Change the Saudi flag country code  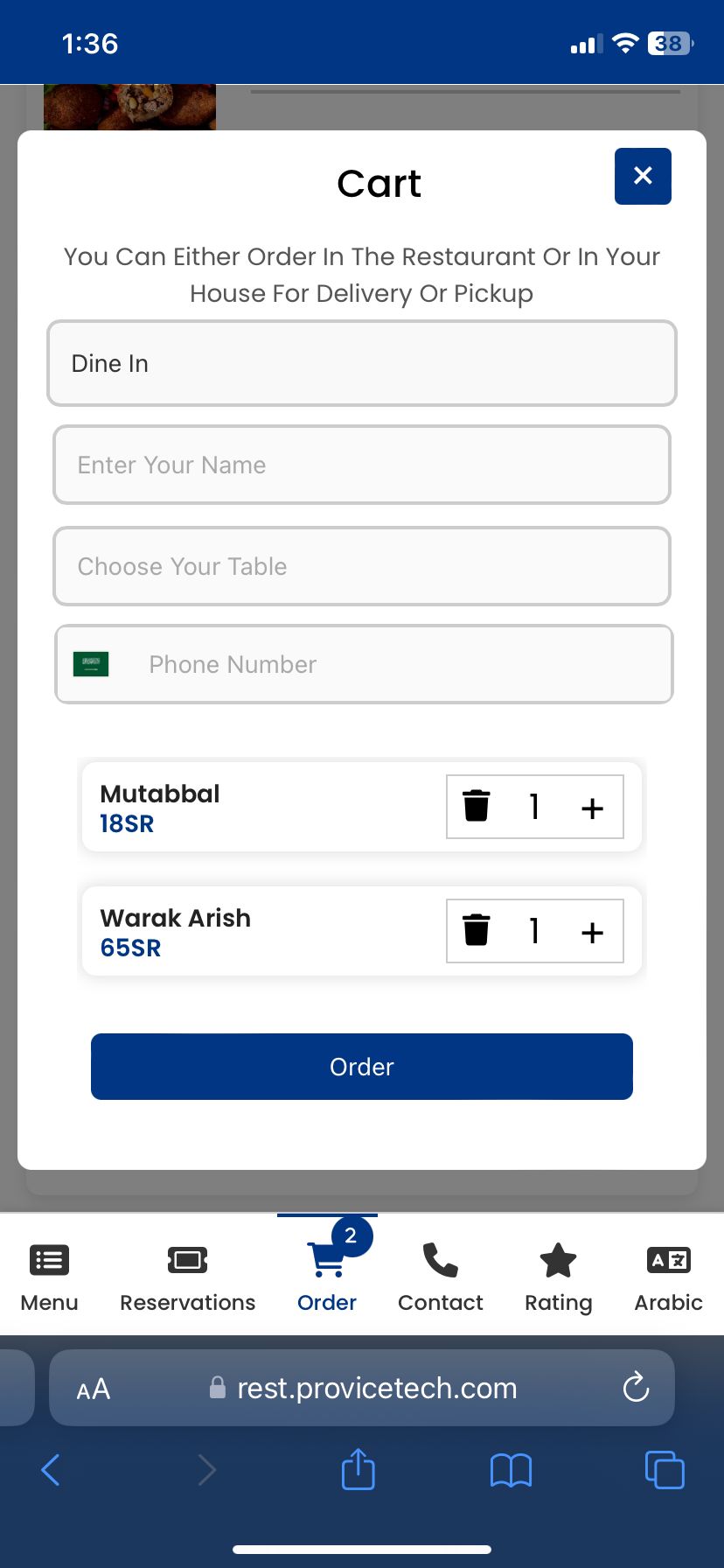tap(91, 664)
